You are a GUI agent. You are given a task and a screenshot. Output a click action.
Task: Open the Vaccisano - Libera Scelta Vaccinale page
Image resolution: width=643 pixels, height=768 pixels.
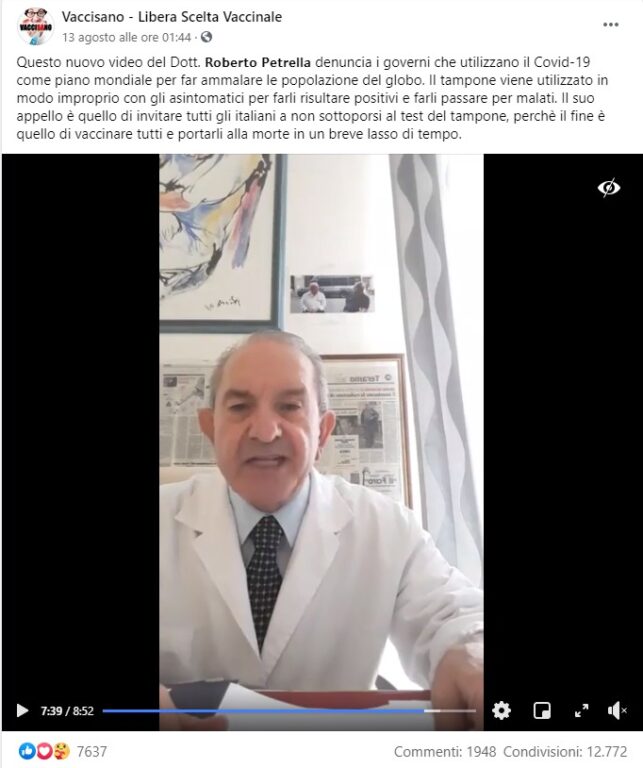[x=171, y=17]
